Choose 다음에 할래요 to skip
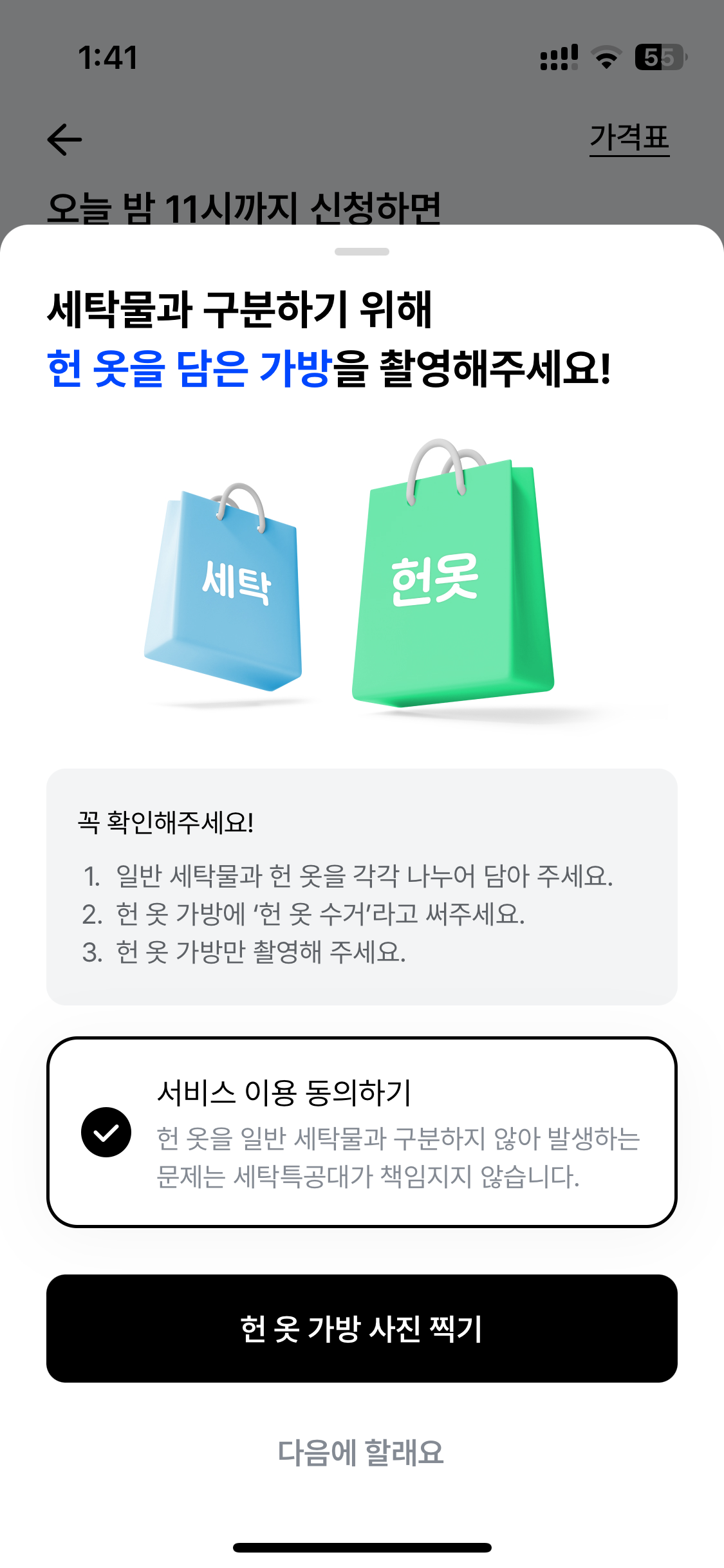Viewport: 724px width, 1568px height. point(361,1453)
